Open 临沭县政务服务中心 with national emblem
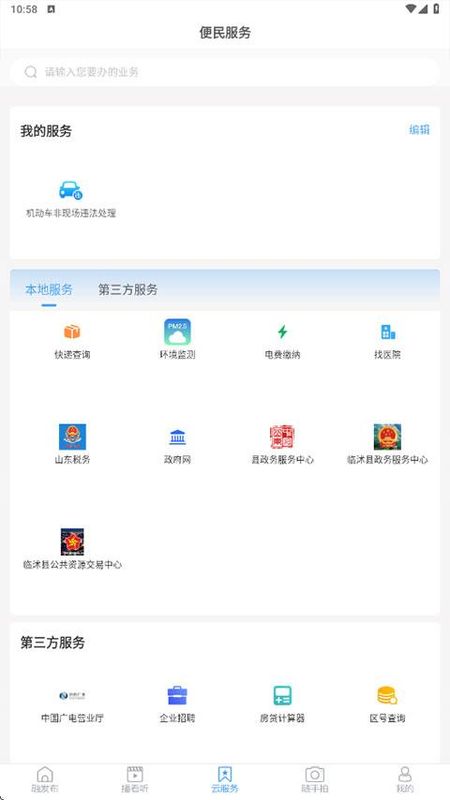This screenshot has width=450, height=800. tap(387, 444)
